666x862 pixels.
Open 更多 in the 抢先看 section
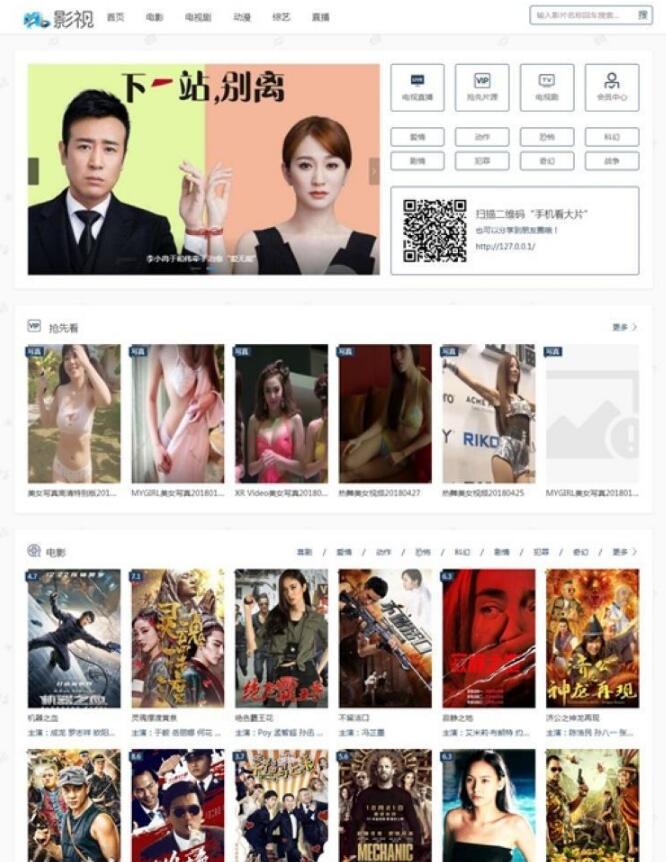(x=624, y=327)
